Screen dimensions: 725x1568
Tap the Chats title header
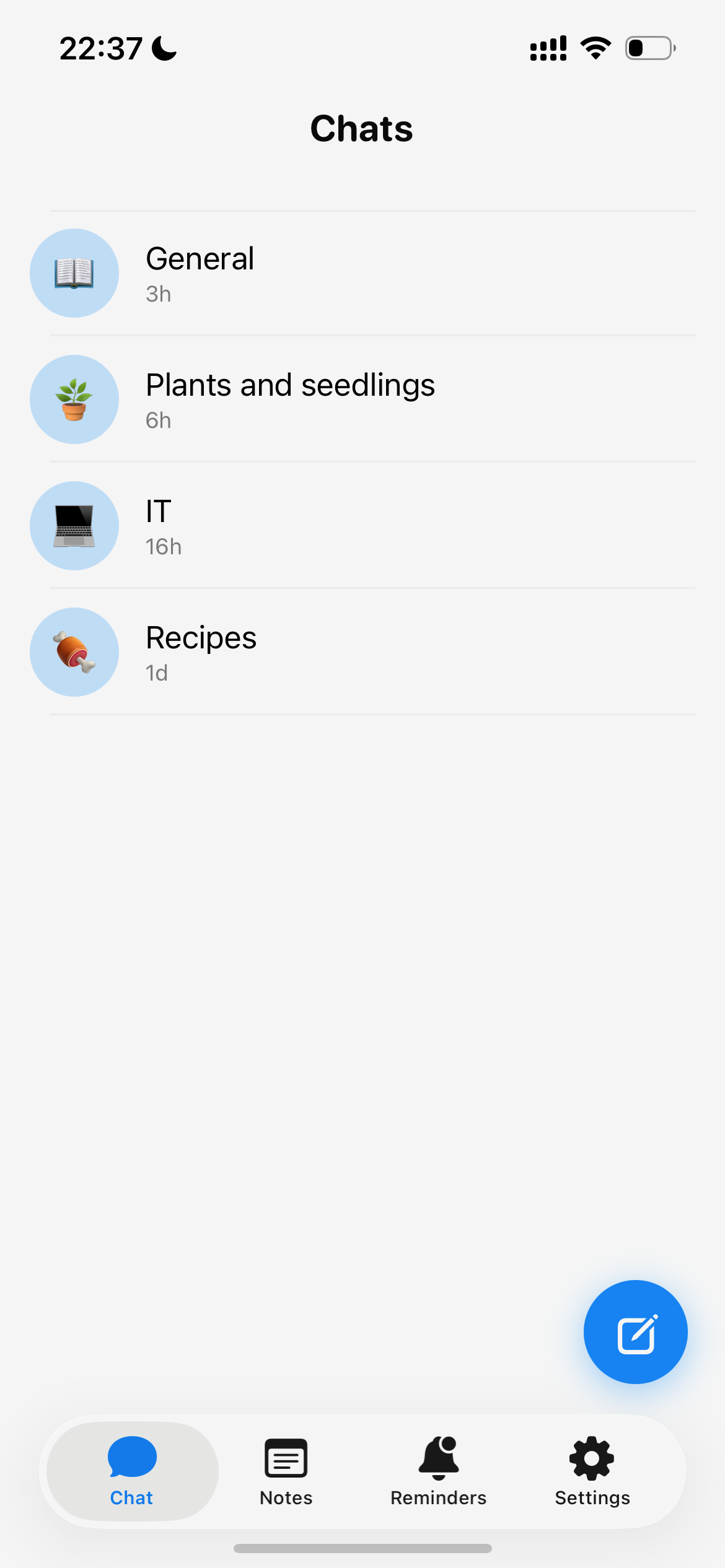(x=362, y=128)
